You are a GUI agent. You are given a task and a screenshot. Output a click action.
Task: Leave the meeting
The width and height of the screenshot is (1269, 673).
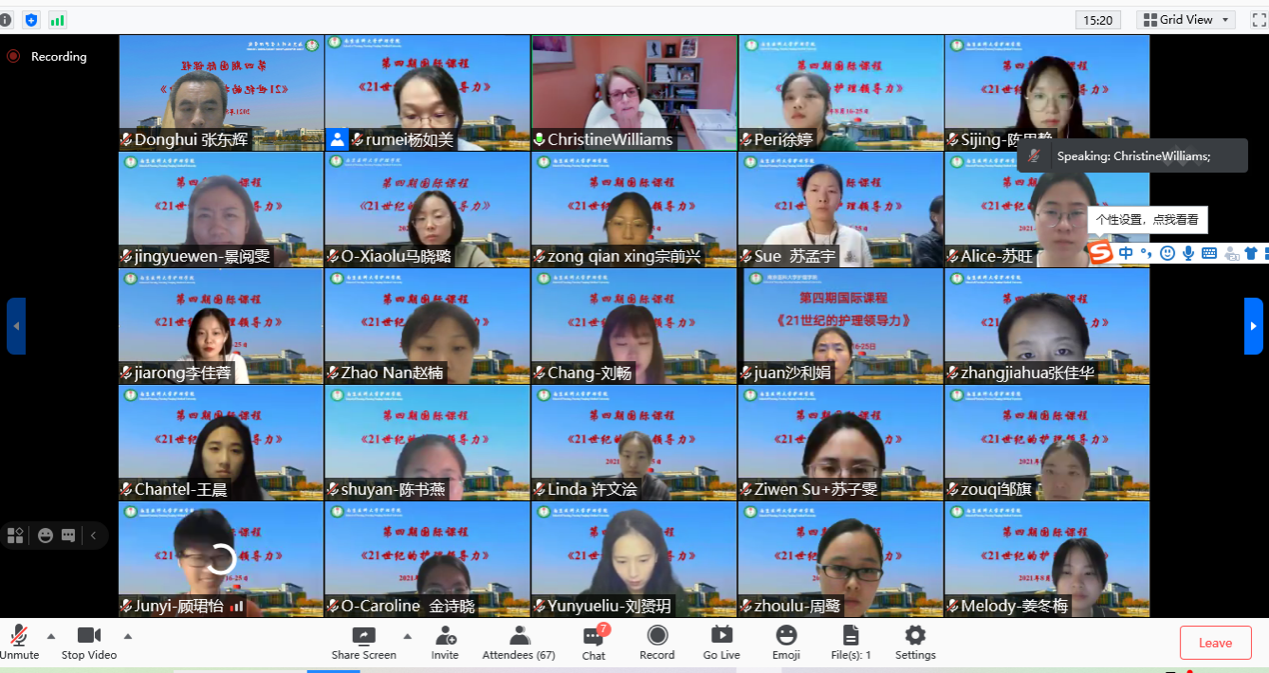click(1215, 643)
